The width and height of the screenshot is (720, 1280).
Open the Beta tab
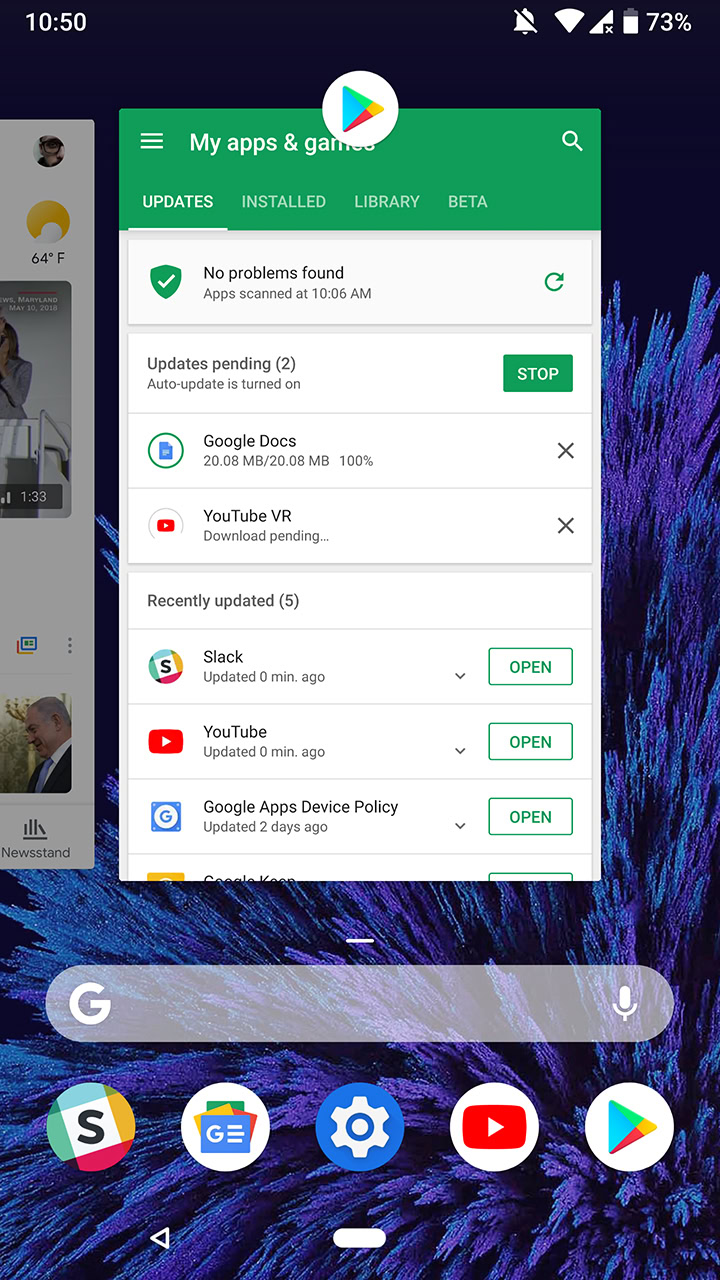click(x=468, y=201)
